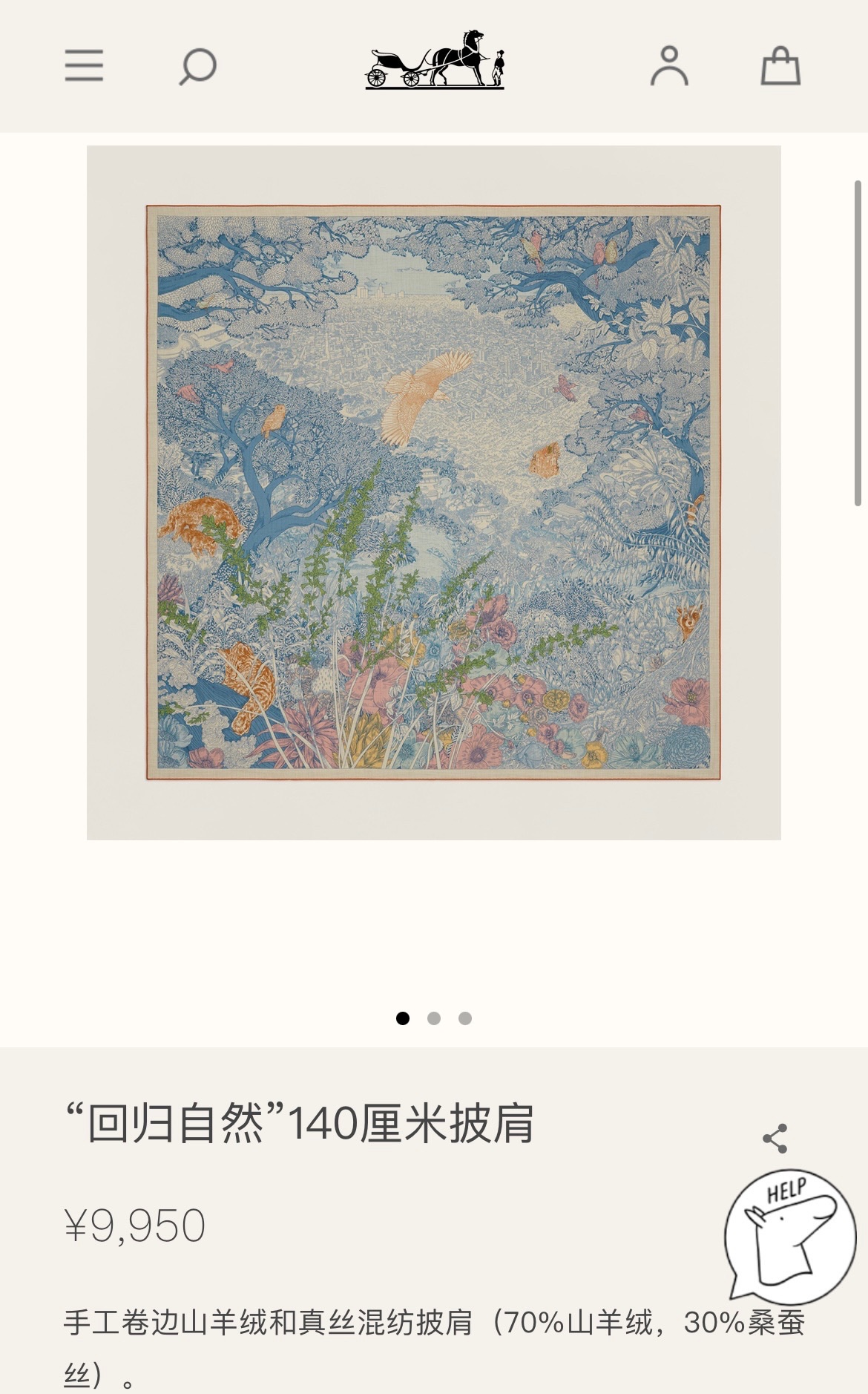The width and height of the screenshot is (868, 1394).
Task: View the scarf product image full size
Action: [433, 492]
